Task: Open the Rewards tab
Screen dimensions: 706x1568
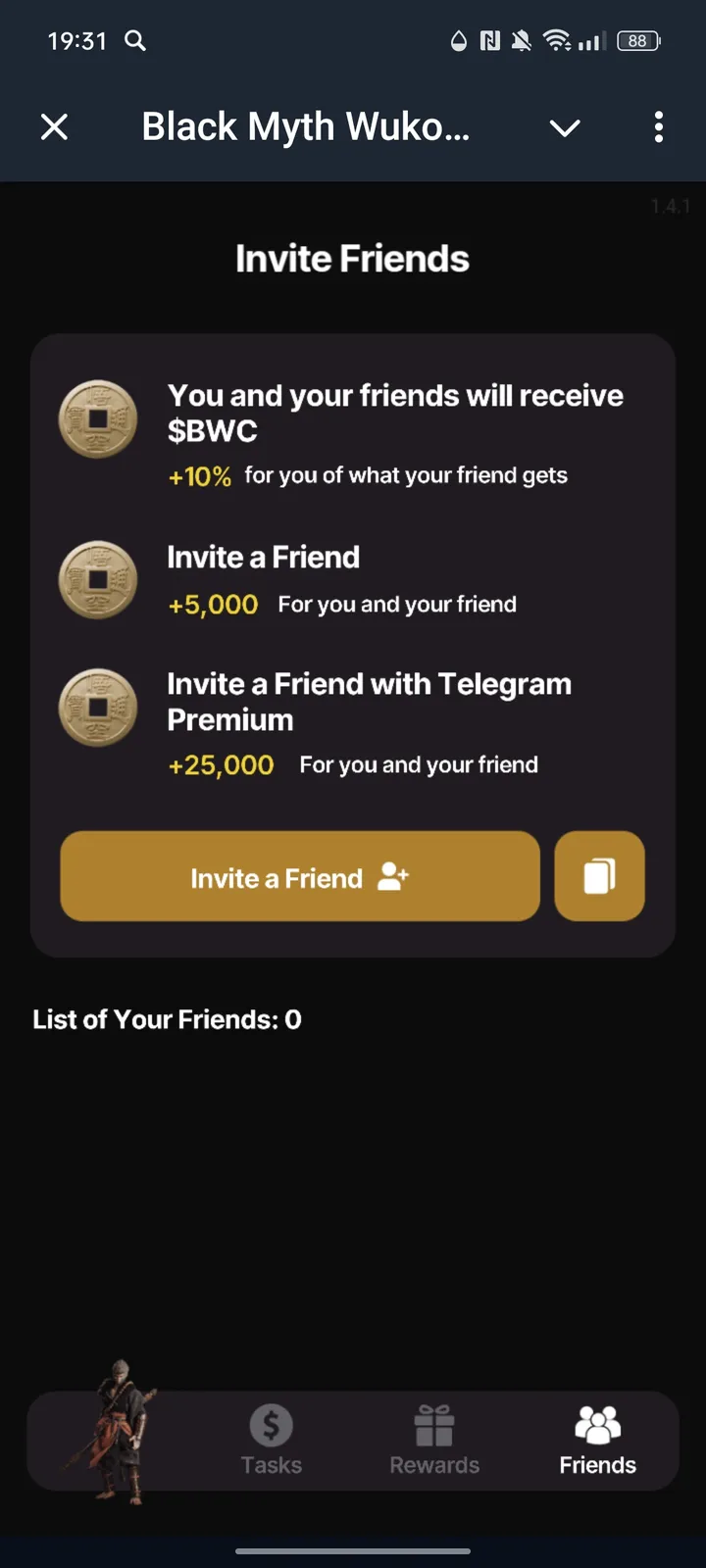Action: click(434, 1441)
